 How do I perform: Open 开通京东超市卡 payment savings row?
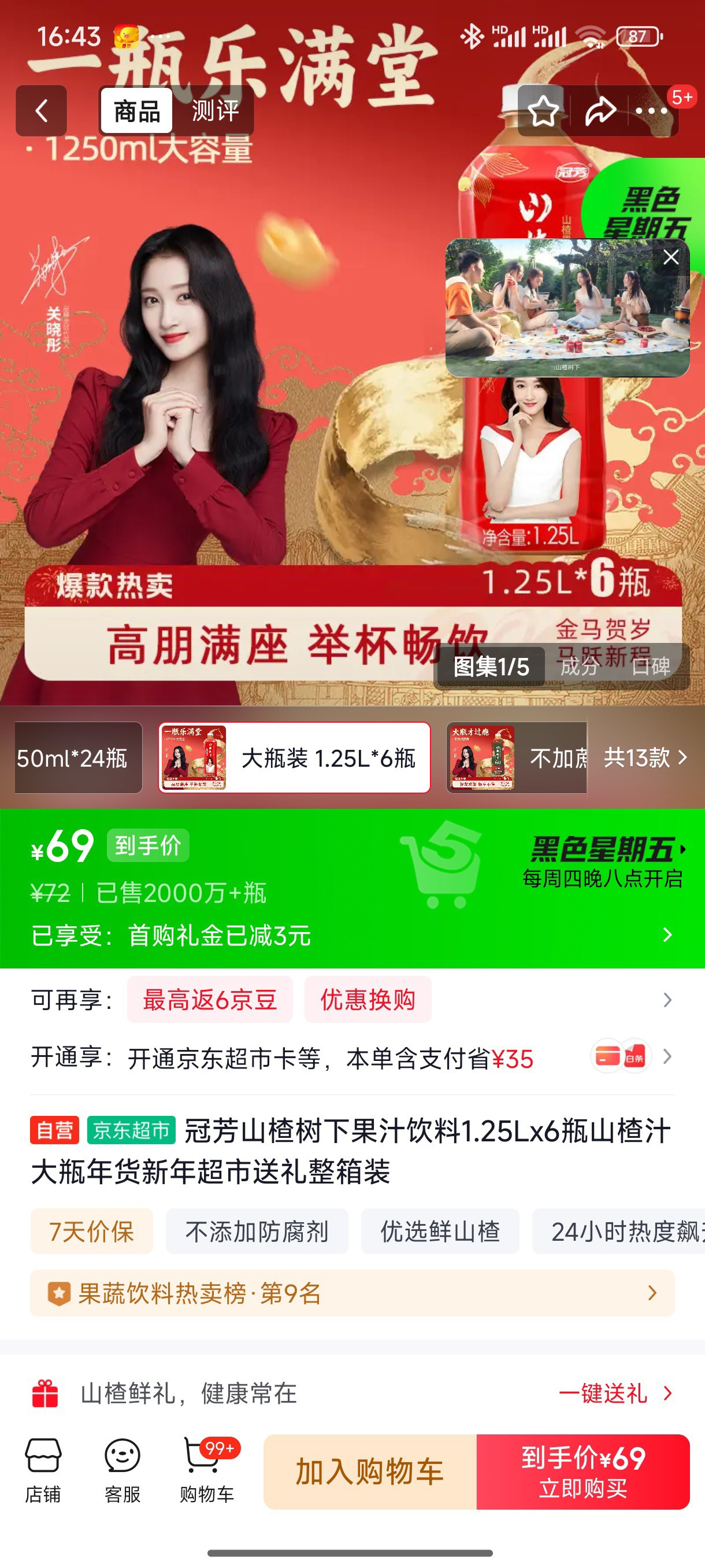point(352,1058)
